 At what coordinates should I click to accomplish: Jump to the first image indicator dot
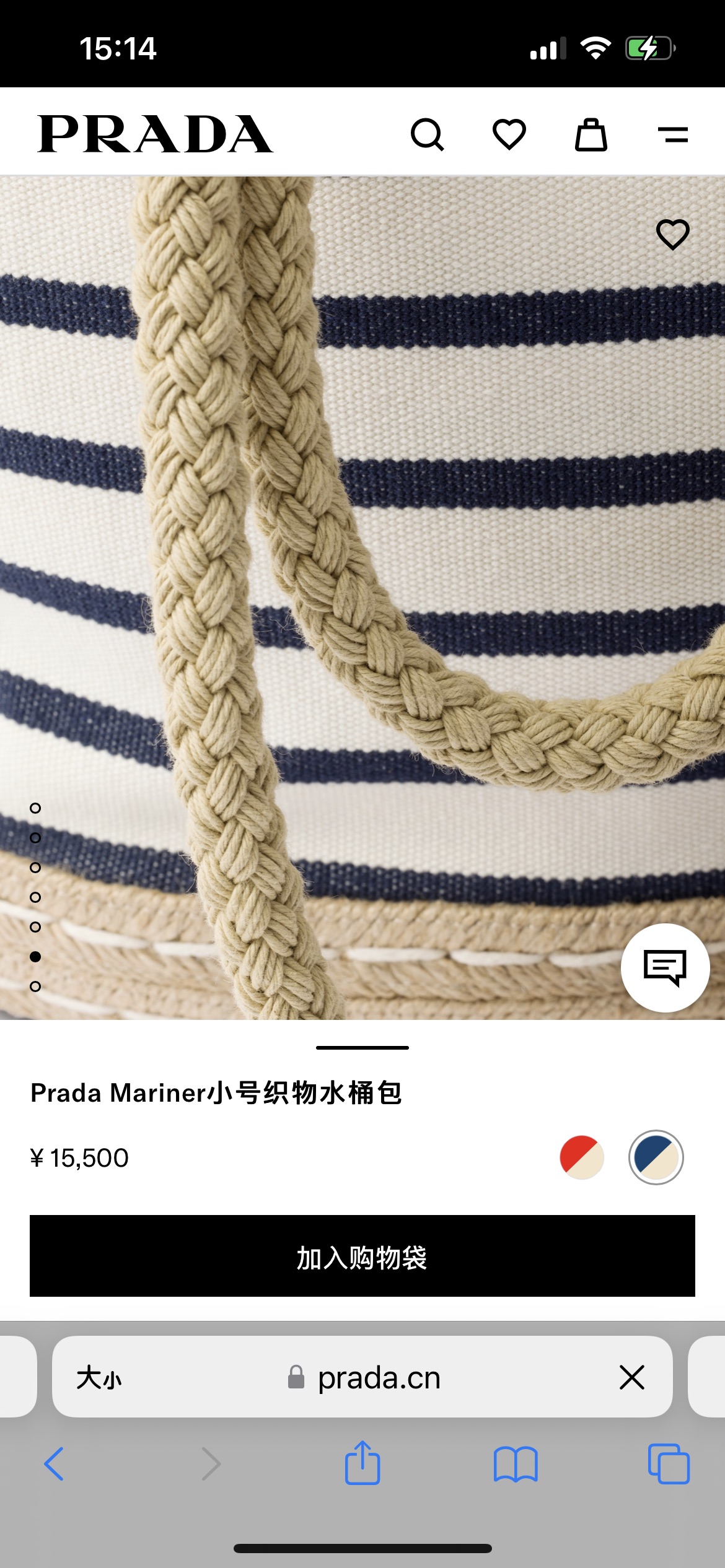(35, 808)
